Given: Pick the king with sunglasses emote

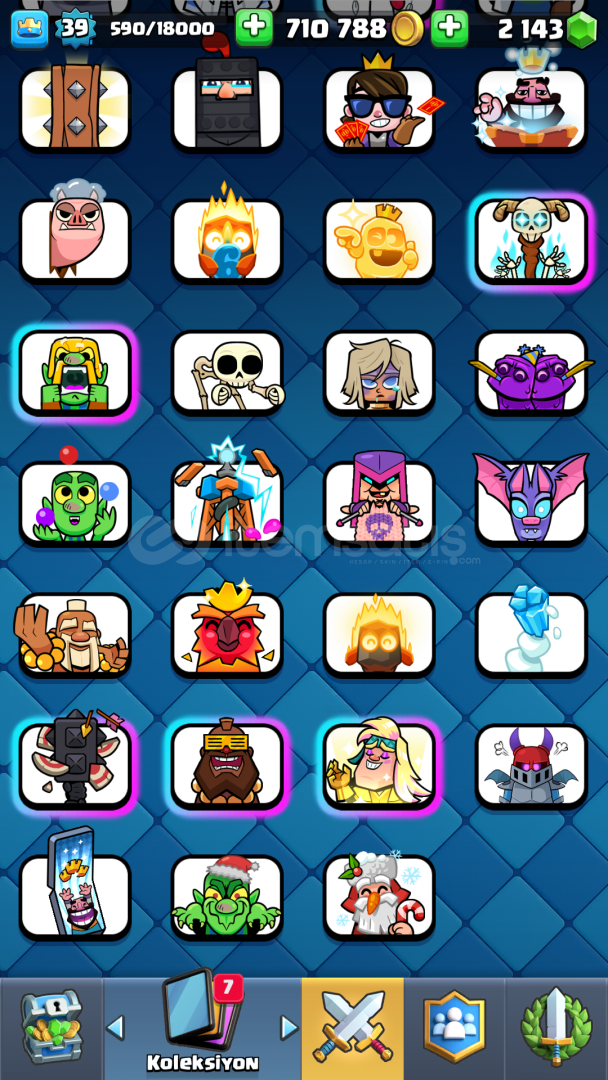Looking at the screenshot, I should 379,110.
